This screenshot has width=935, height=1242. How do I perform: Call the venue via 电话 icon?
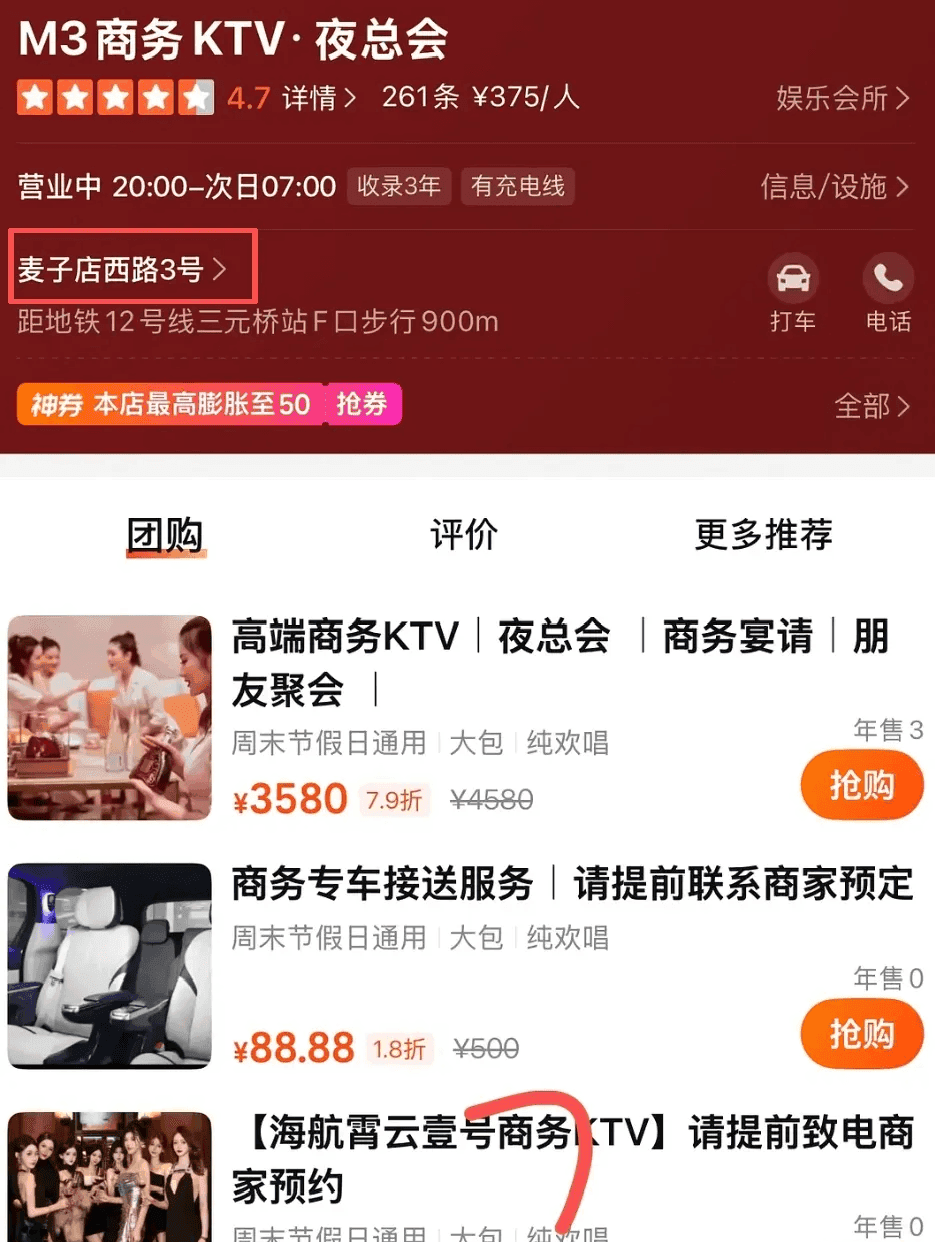tap(888, 290)
